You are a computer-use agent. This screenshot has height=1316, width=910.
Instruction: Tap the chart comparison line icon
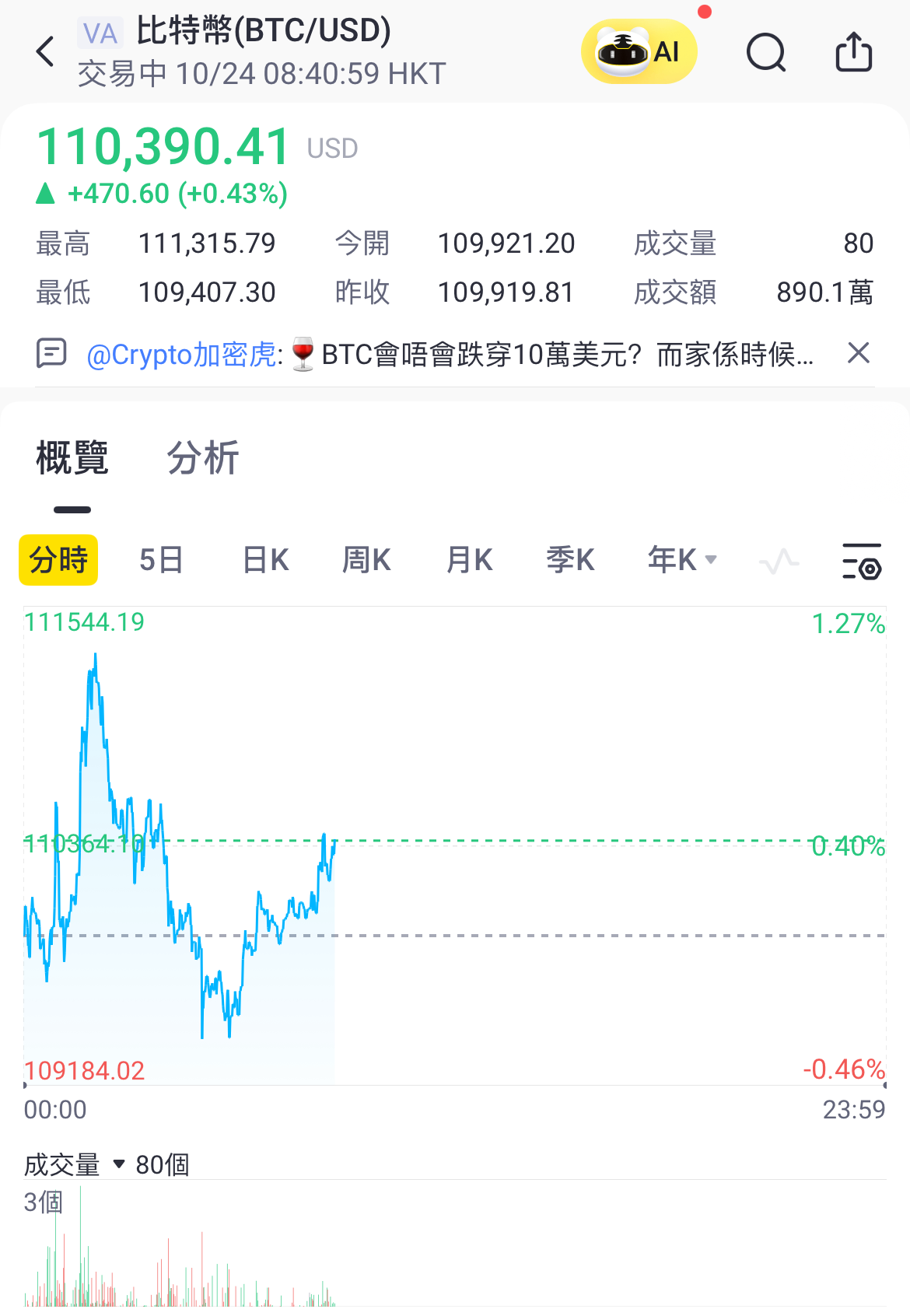point(779,561)
